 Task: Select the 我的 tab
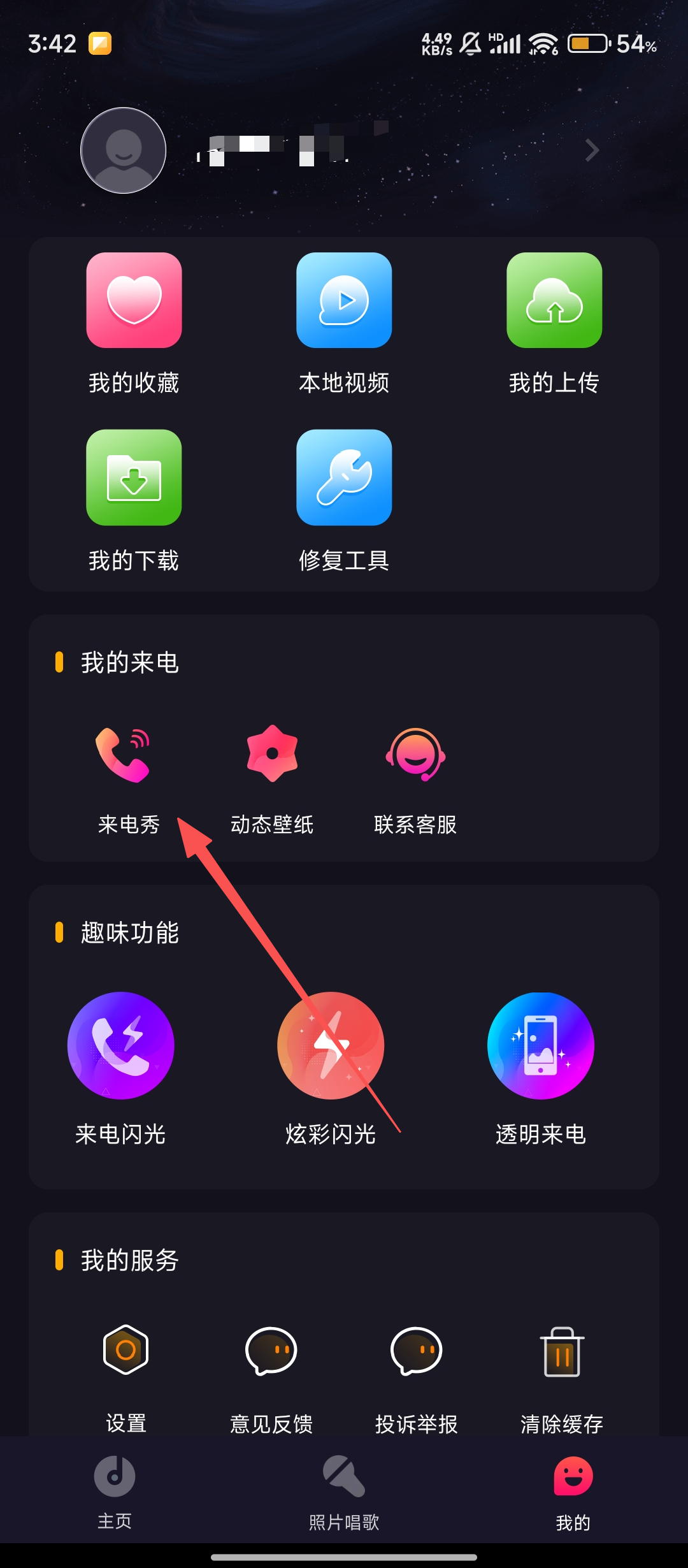[573, 1492]
